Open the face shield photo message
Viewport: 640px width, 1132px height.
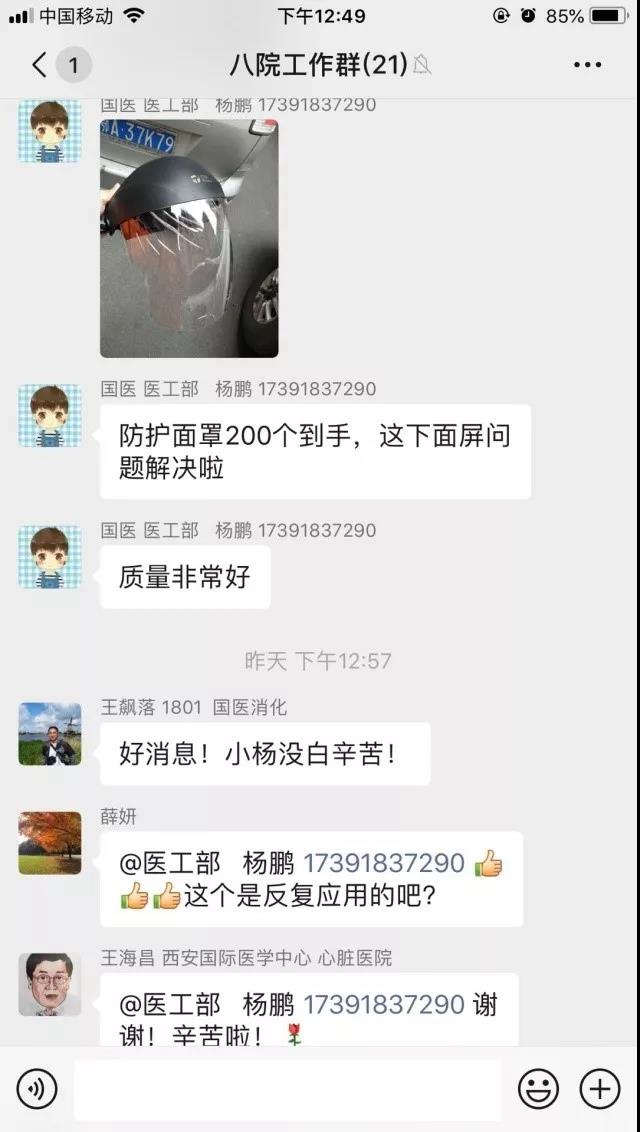point(189,238)
